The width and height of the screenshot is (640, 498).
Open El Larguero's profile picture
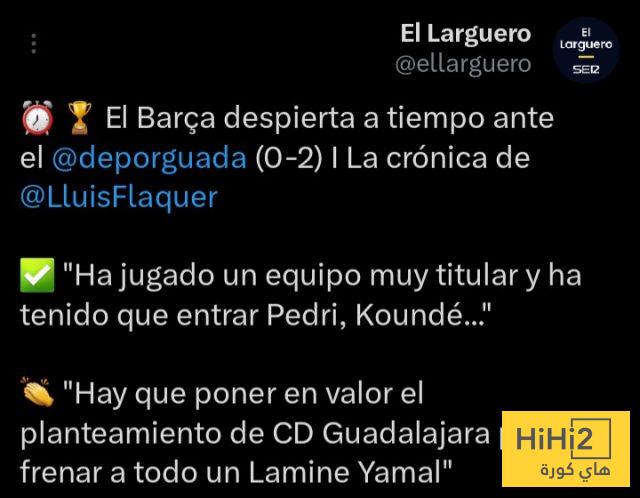[586, 48]
